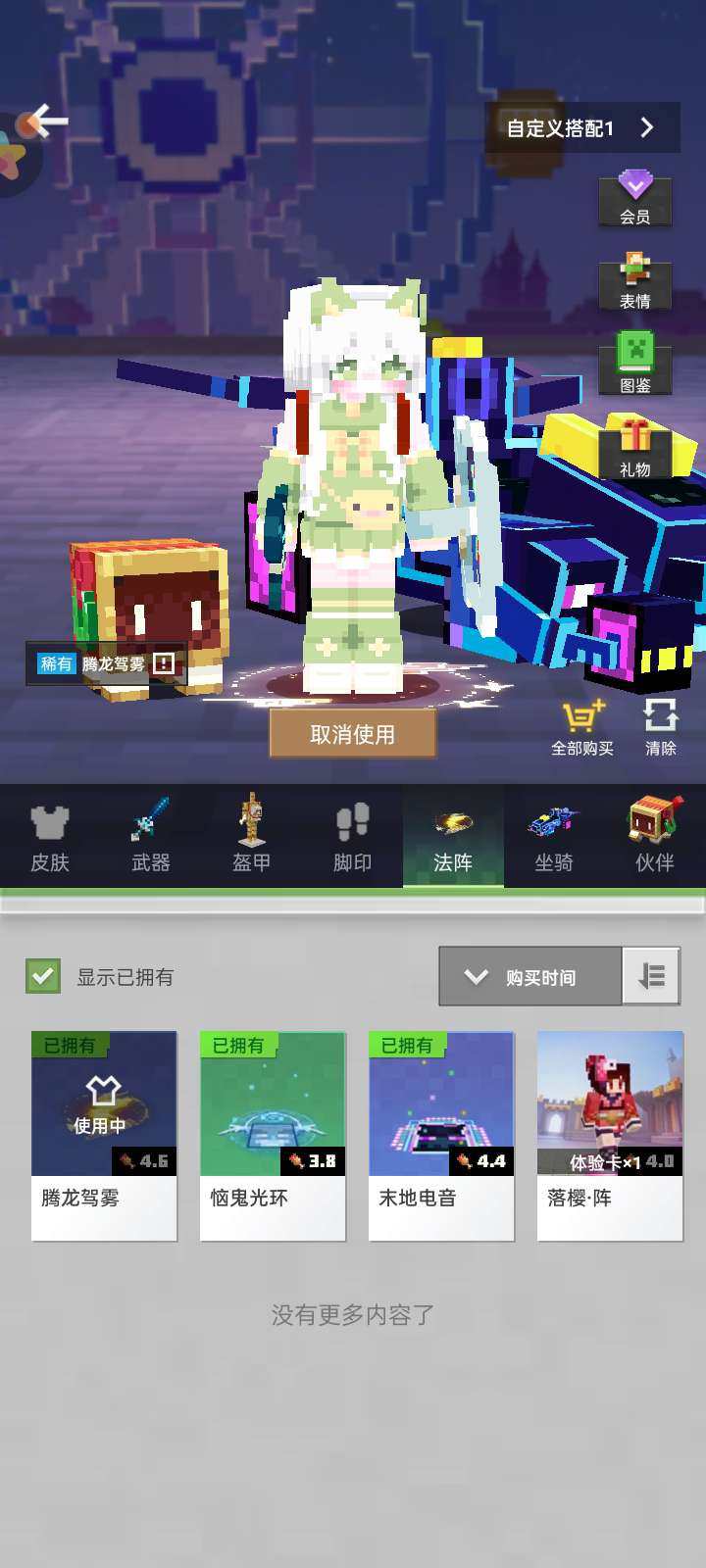Open the 购买时间 sorting dropdown

529,976
